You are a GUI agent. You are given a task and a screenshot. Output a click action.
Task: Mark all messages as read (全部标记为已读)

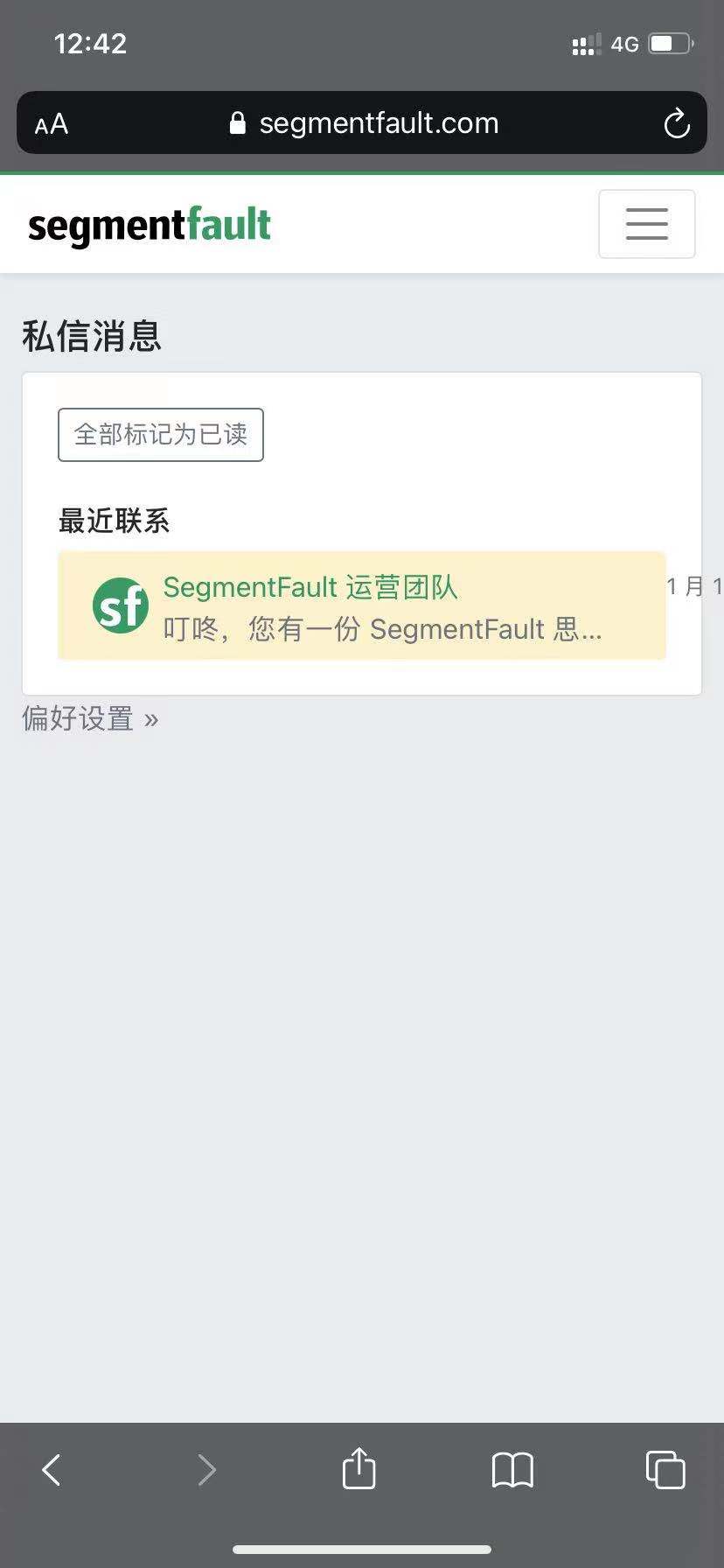tap(161, 434)
